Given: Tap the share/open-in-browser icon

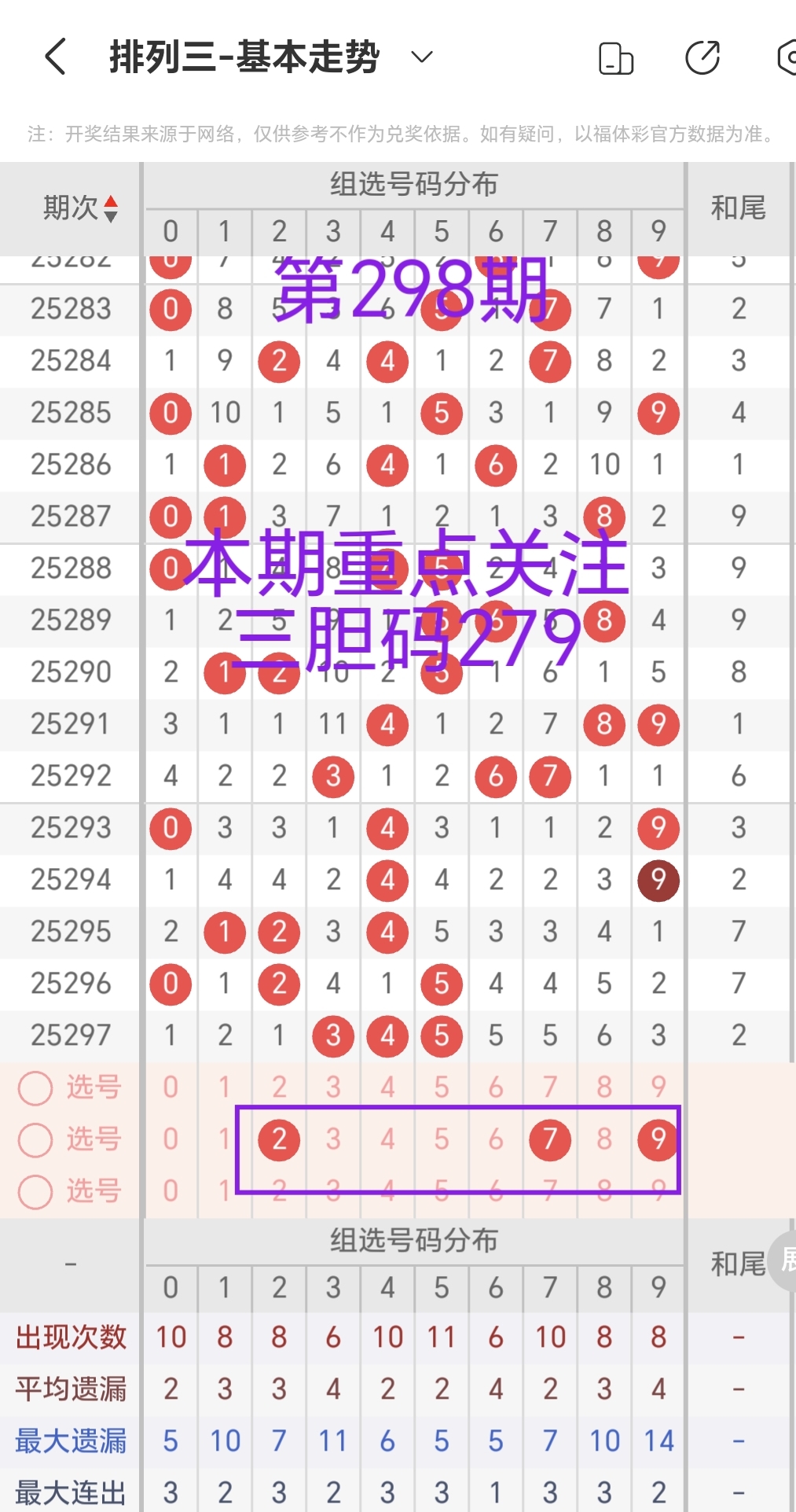Looking at the screenshot, I should [x=703, y=56].
